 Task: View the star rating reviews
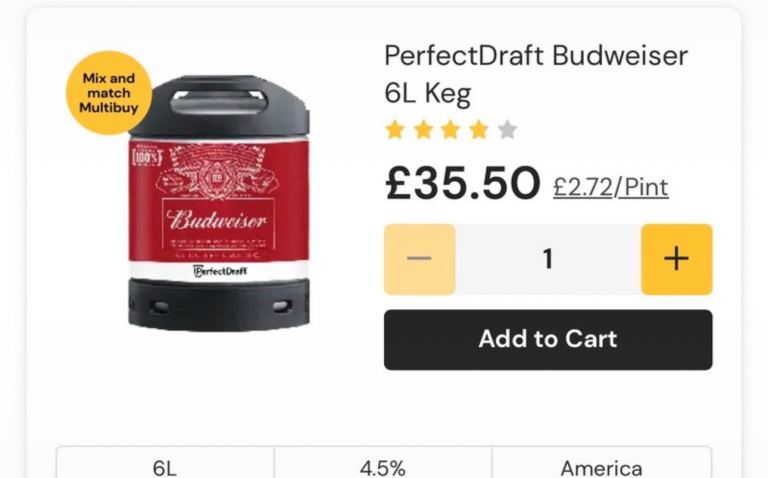click(451, 131)
